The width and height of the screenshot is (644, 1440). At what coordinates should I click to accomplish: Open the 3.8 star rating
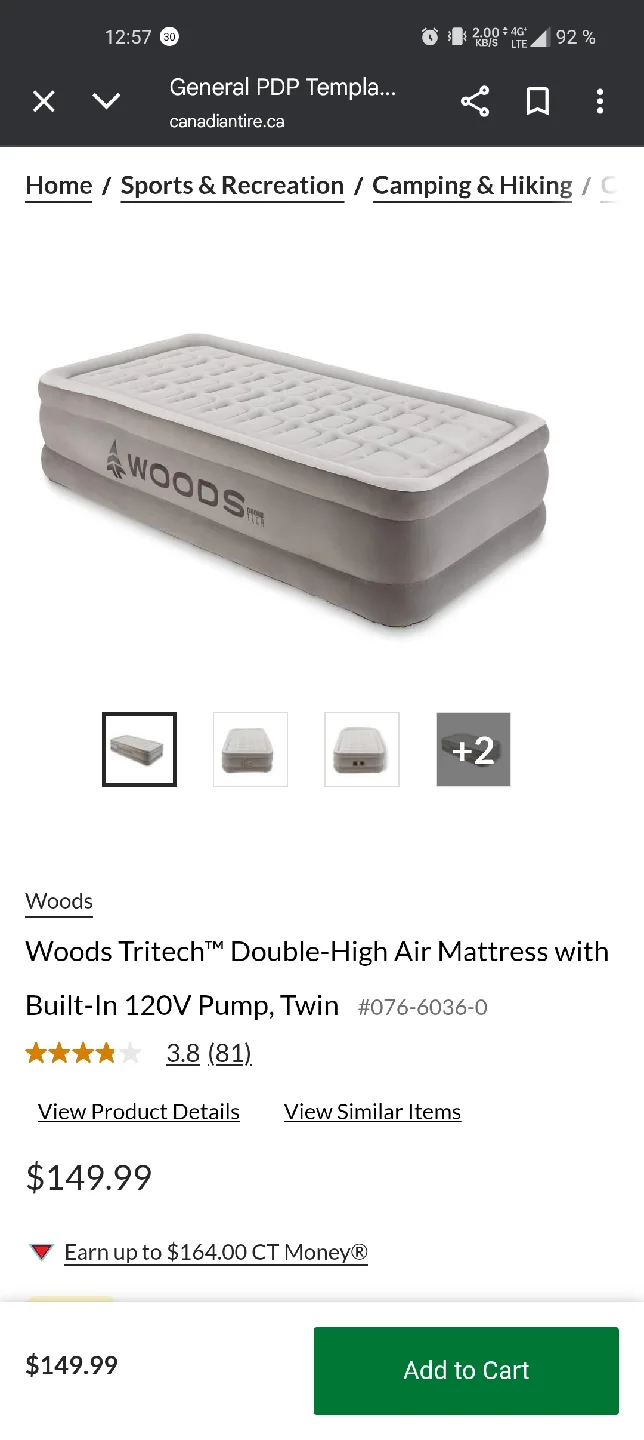[183, 1053]
